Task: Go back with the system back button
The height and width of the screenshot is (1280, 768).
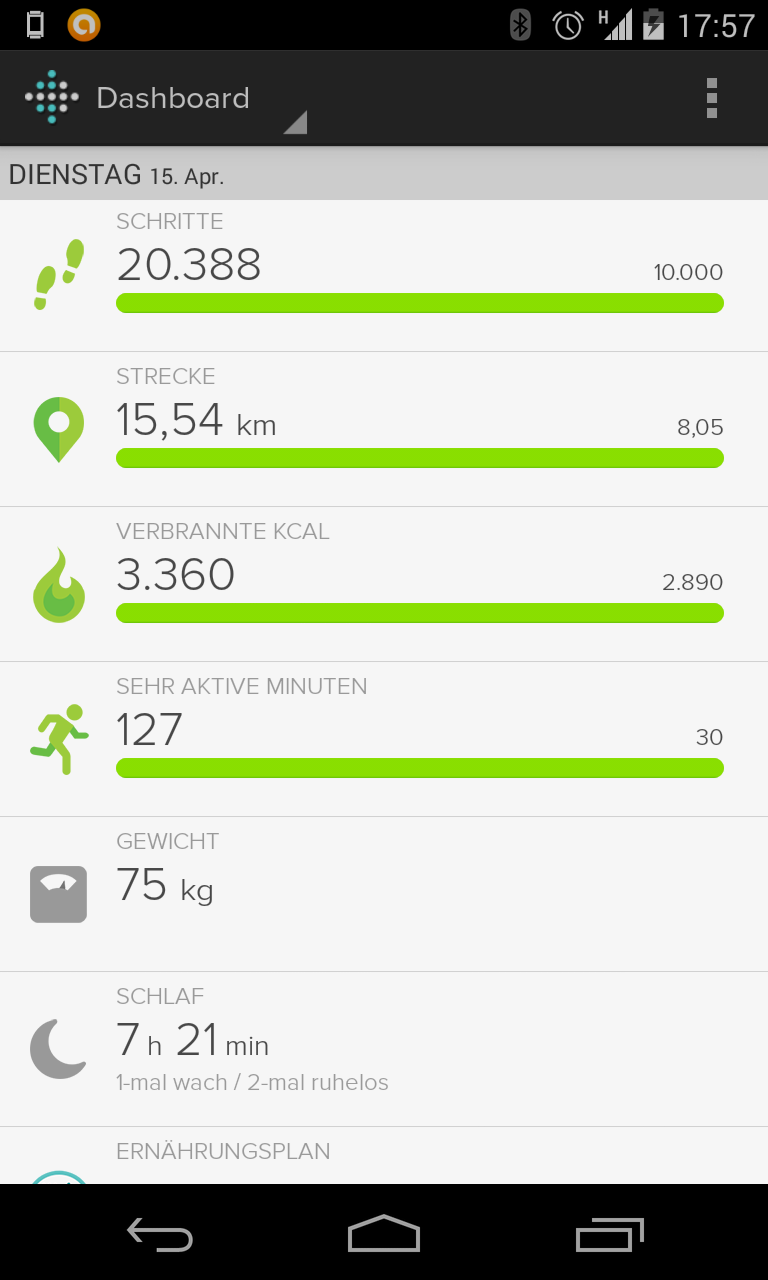Action: point(160,1234)
